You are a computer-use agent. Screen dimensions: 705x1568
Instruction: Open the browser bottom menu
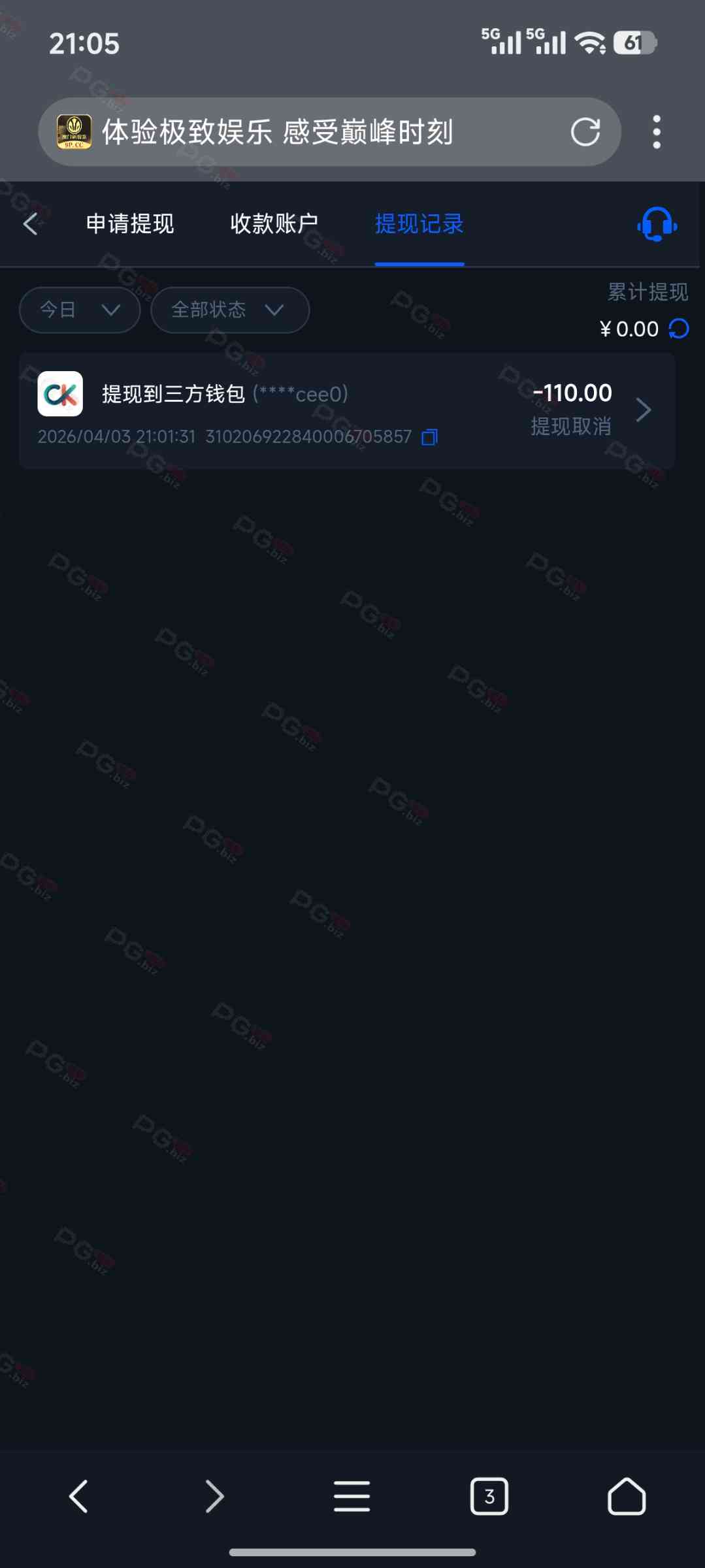(x=352, y=1496)
